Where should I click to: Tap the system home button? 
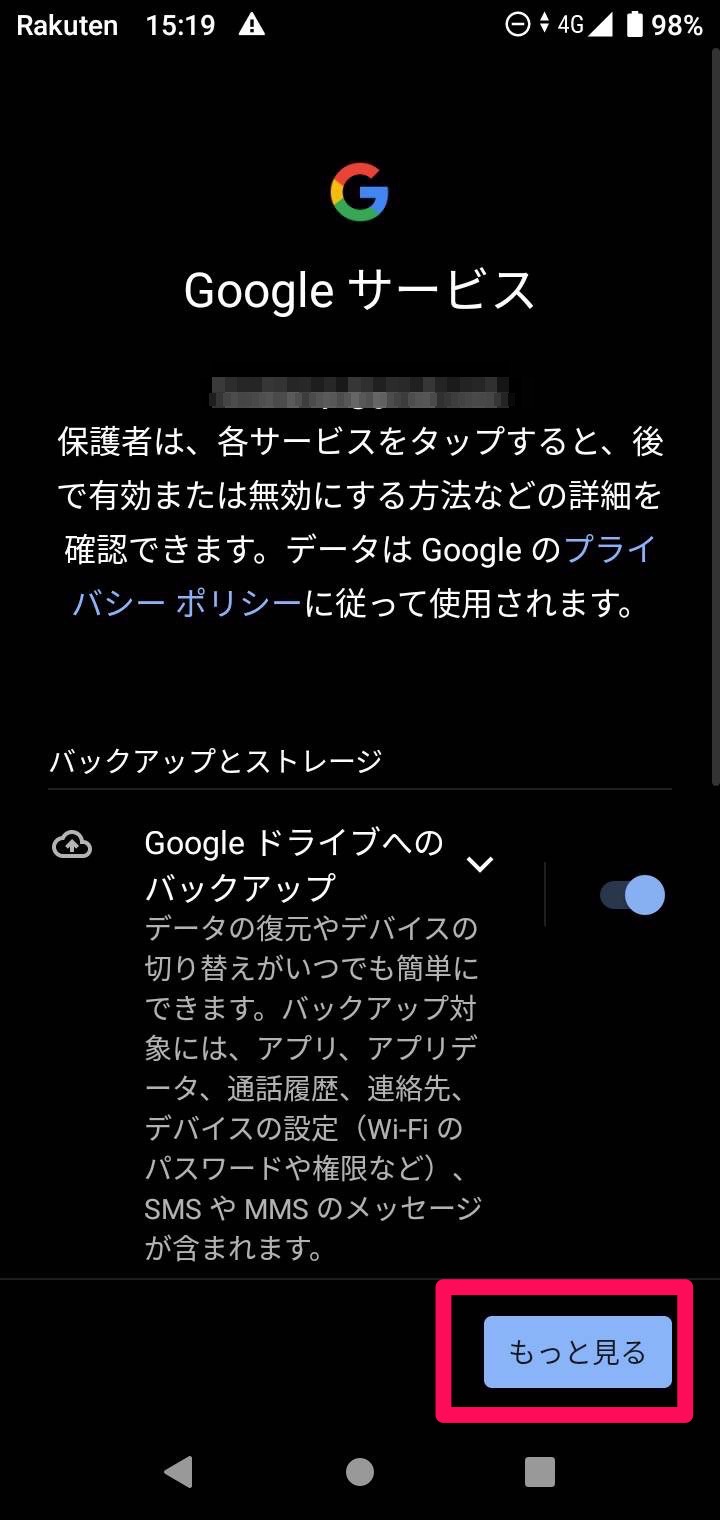pyautogui.click(x=360, y=1471)
